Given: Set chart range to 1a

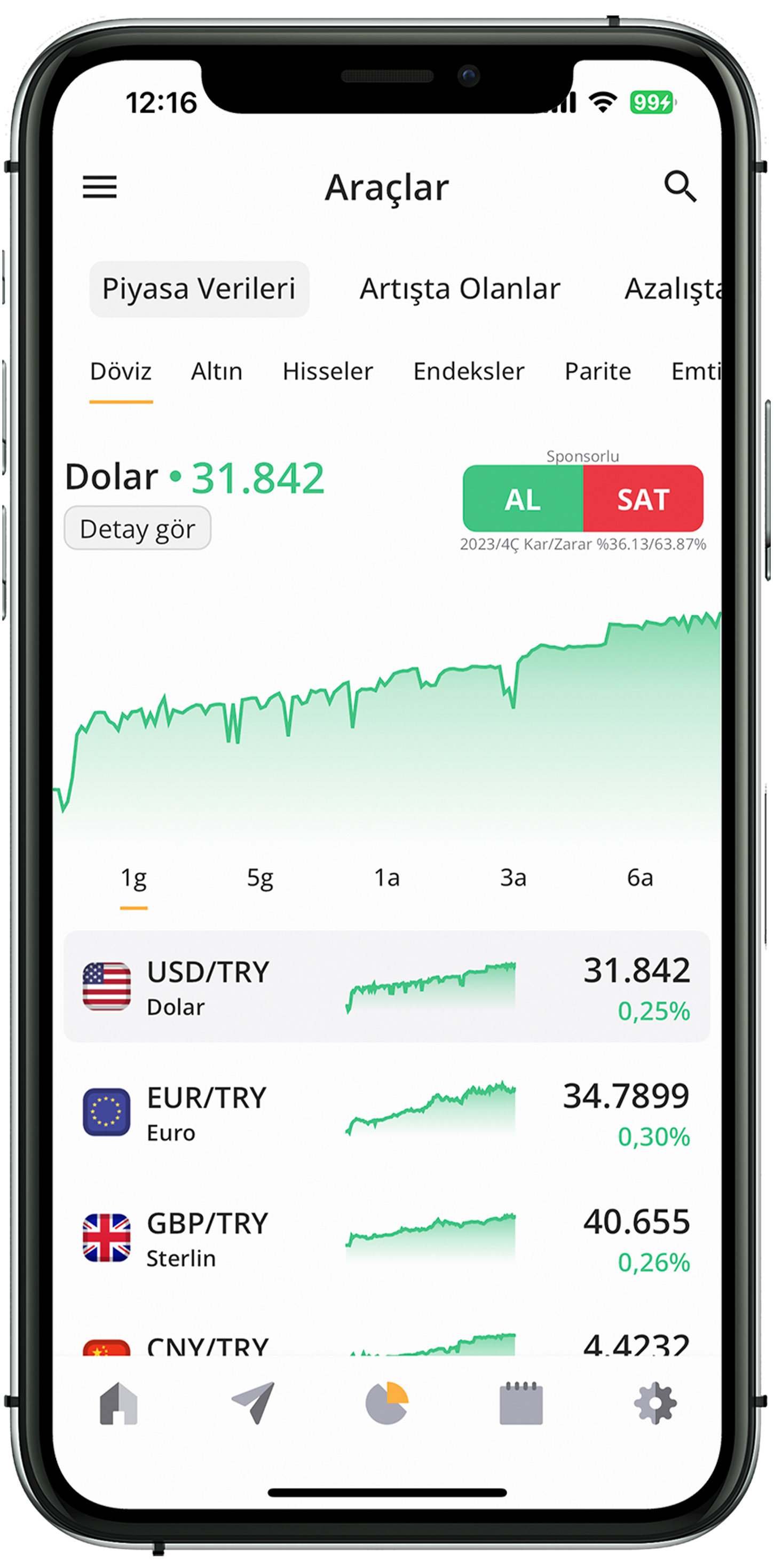Looking at the screenshot, I should tap(386, 878).
